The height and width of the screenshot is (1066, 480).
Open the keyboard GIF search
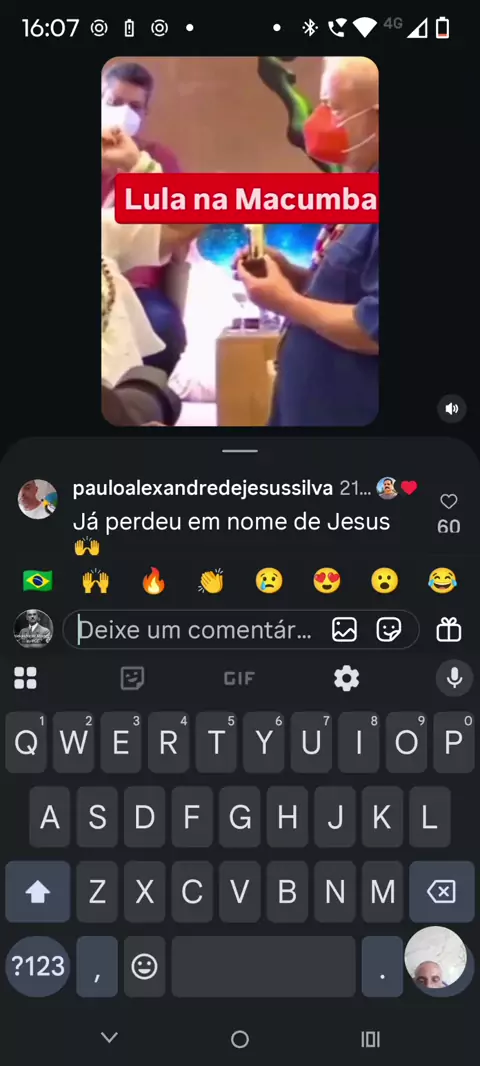239,678
